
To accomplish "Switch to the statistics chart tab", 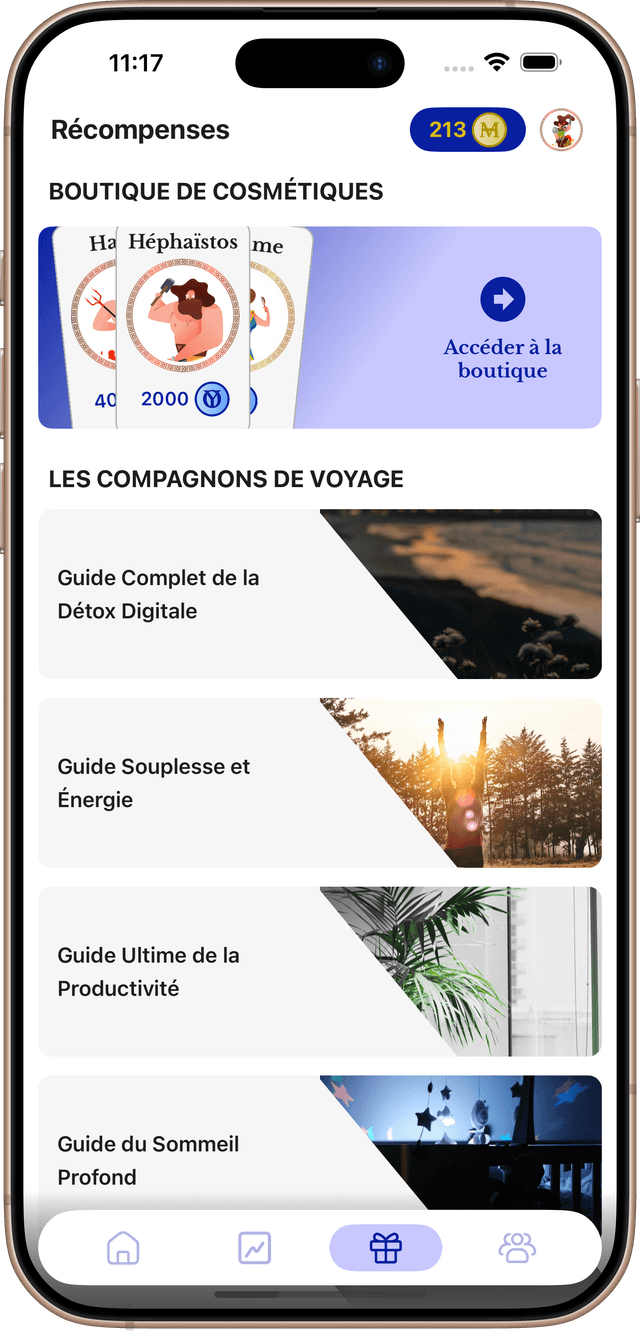I will 254,1247.
